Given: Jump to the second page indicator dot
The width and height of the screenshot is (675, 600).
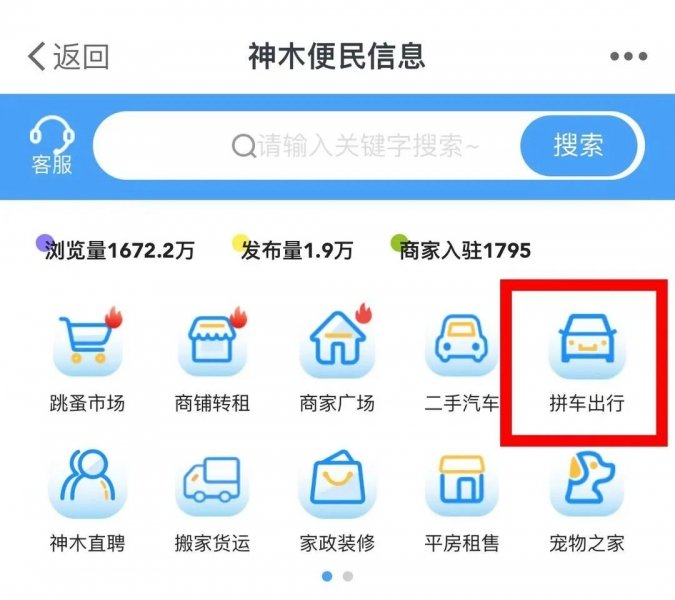Looking at the screenshot, I should [x=348, y=577].
